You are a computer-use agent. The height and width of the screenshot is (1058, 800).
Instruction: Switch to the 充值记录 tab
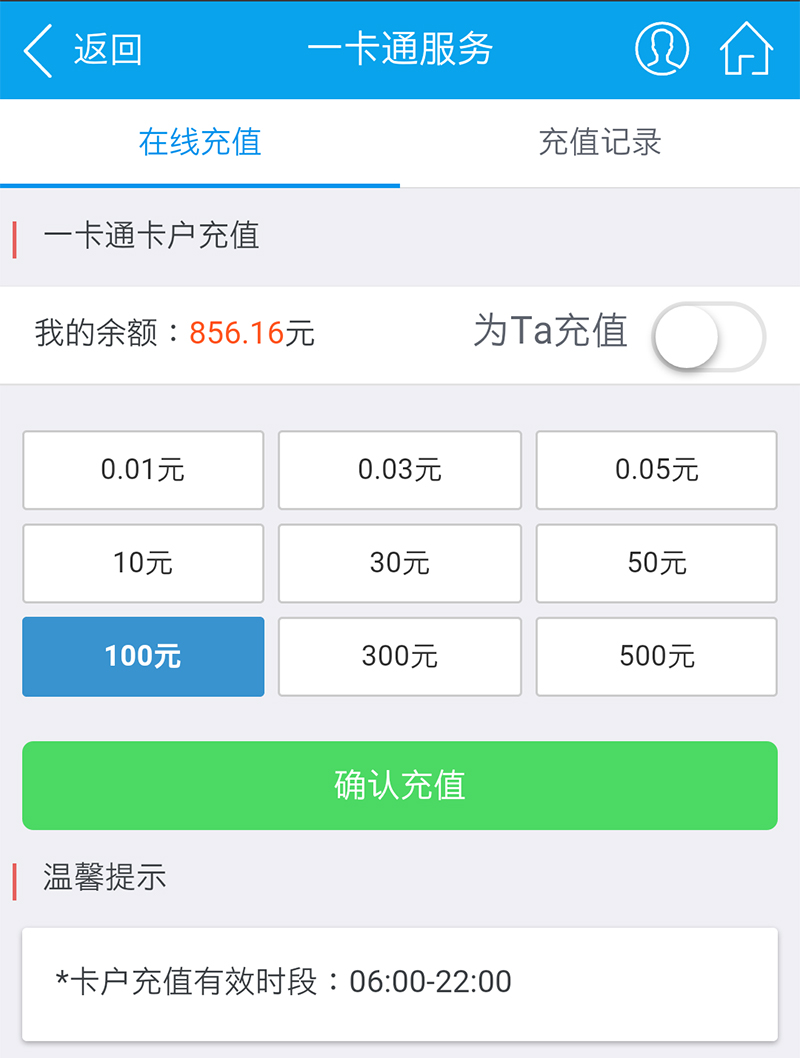(x=600, y=143)
